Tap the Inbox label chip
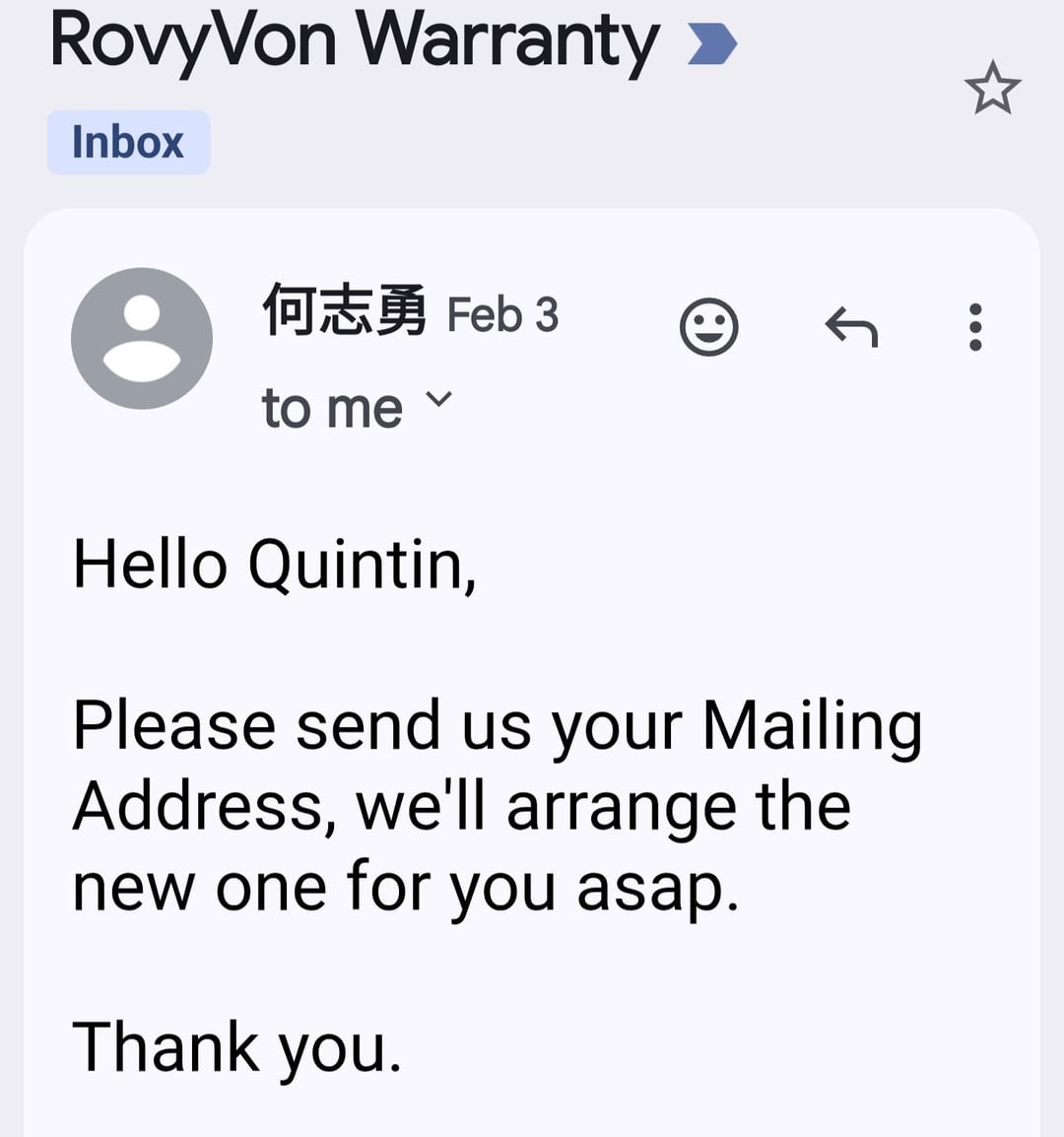Viewport: 1064px width, 1137px height. point(128,143)
